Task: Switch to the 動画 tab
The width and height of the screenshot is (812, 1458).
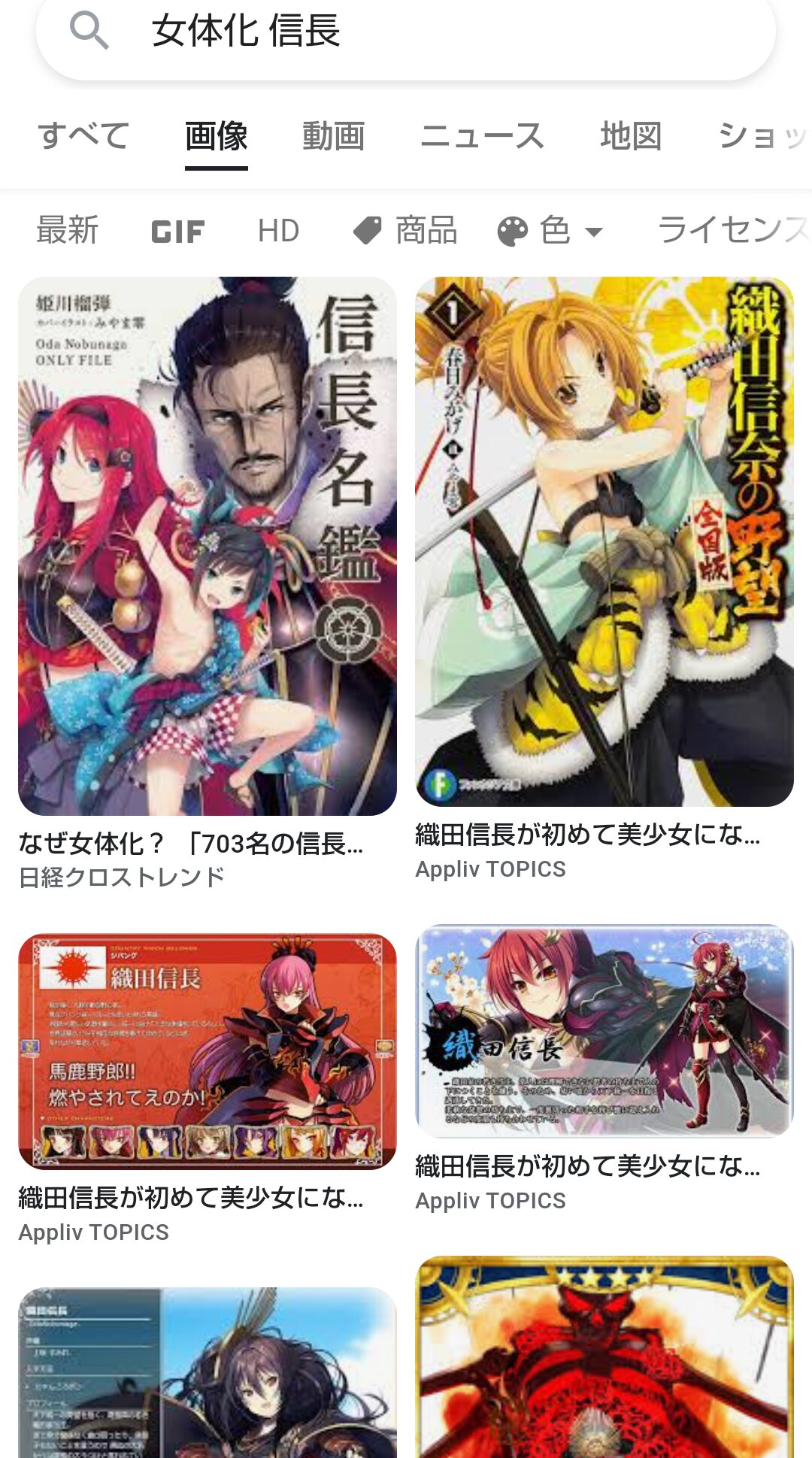Action: (x=333, y=136)
